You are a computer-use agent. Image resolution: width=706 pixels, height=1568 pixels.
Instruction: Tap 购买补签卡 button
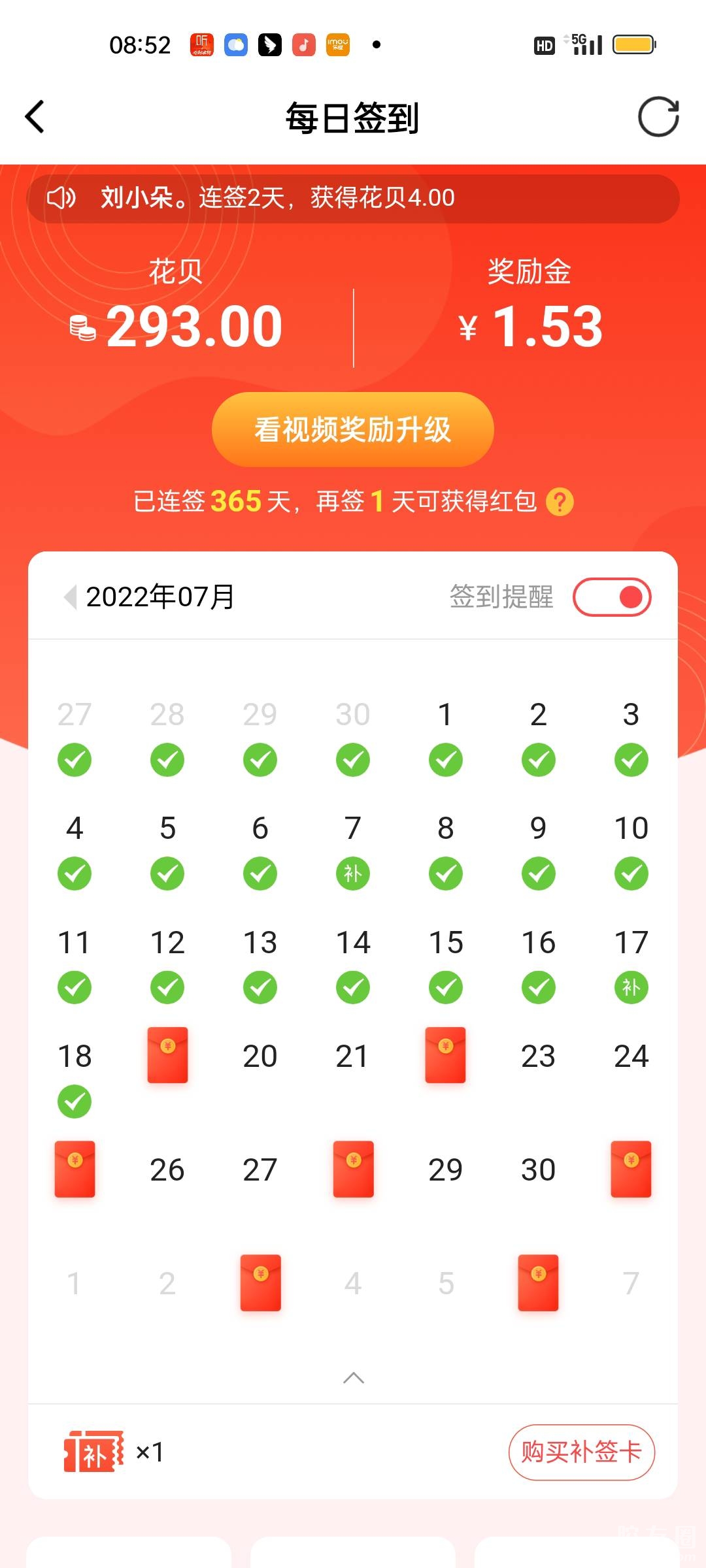581,1452
